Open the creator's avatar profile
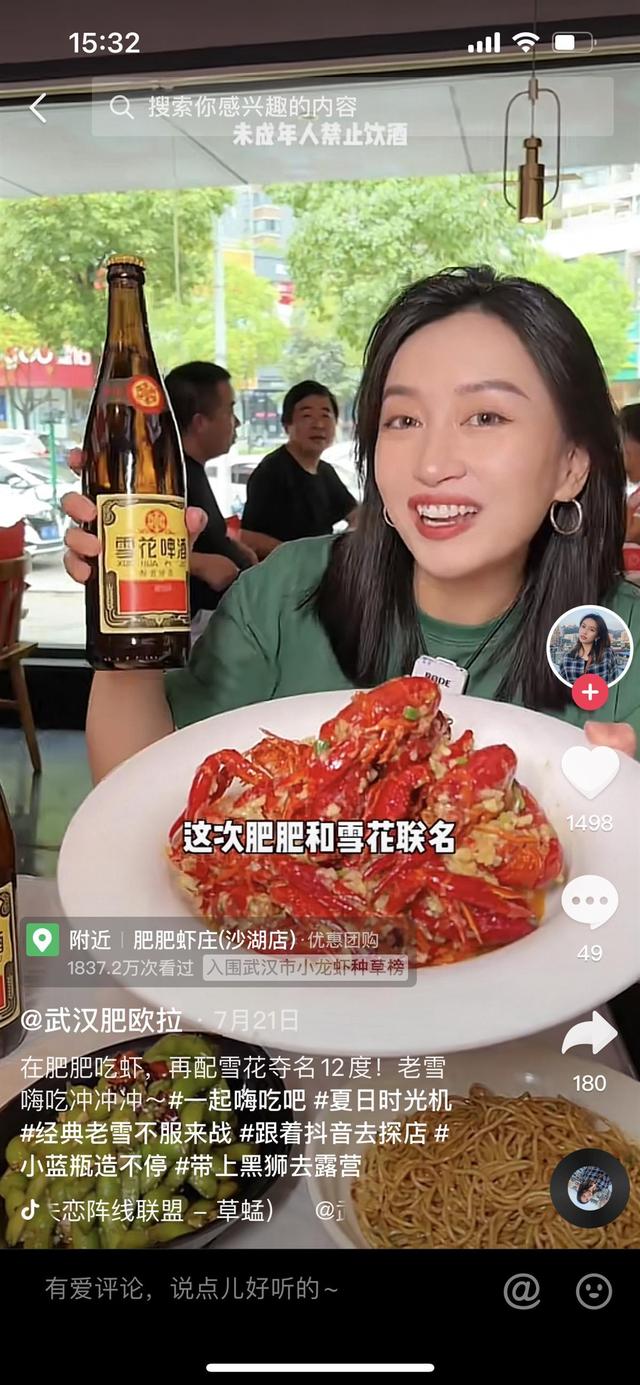The height and width of the screenshot is (1385, 640). 590,648
